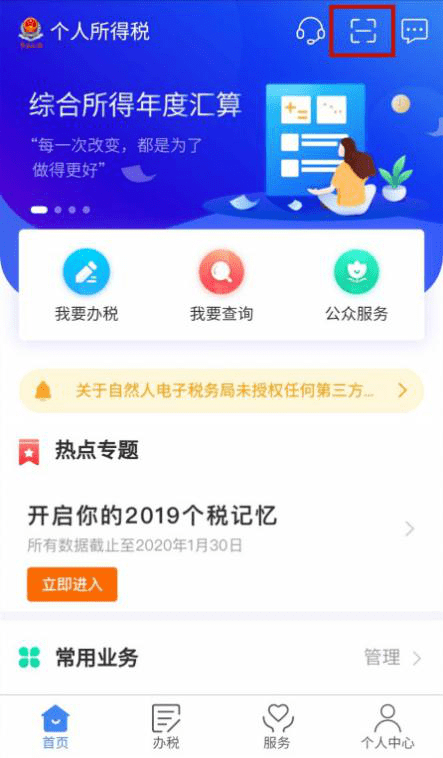This screenshot has height=758, width=443.
Task: Open the notice about 自然人电子税务局未授权
Action: (222, 391)
